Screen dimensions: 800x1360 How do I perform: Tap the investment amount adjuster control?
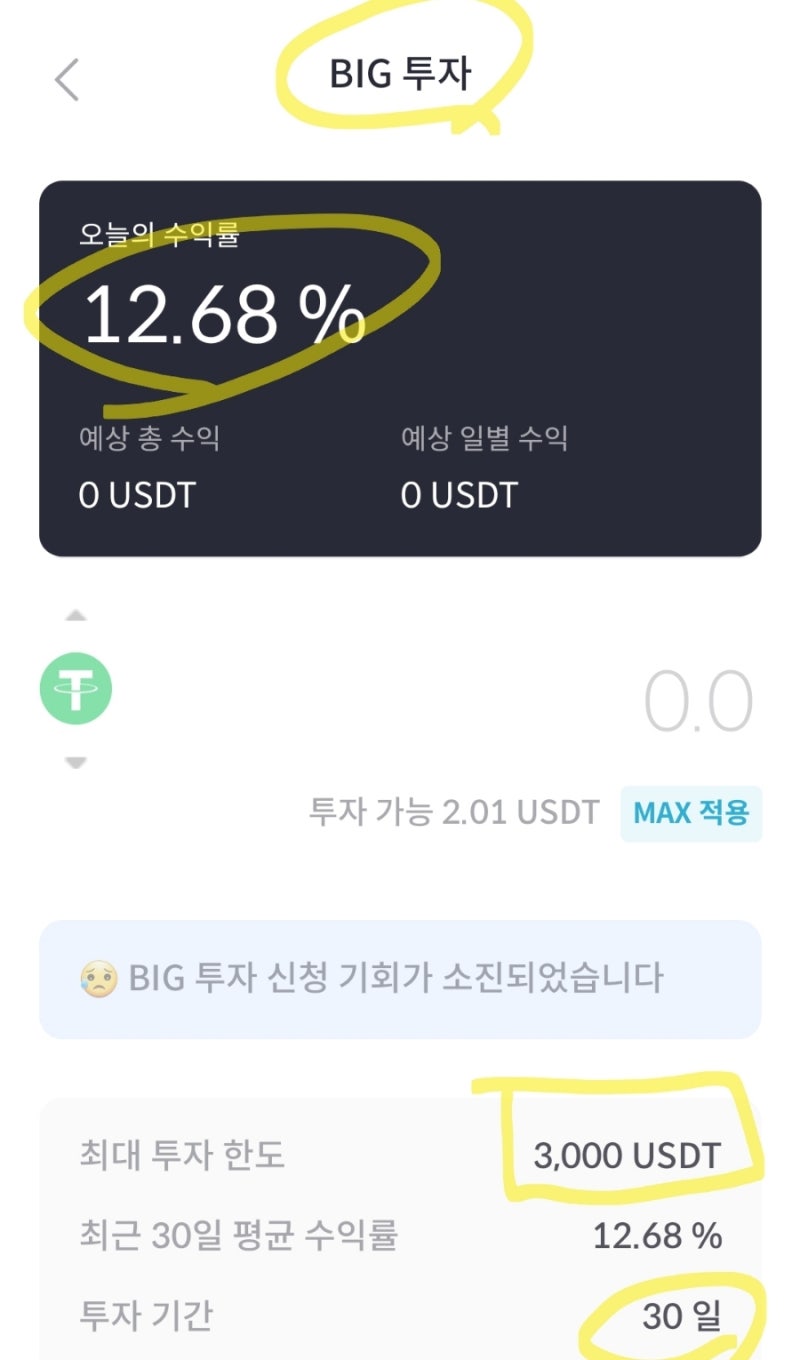(75, 688)
